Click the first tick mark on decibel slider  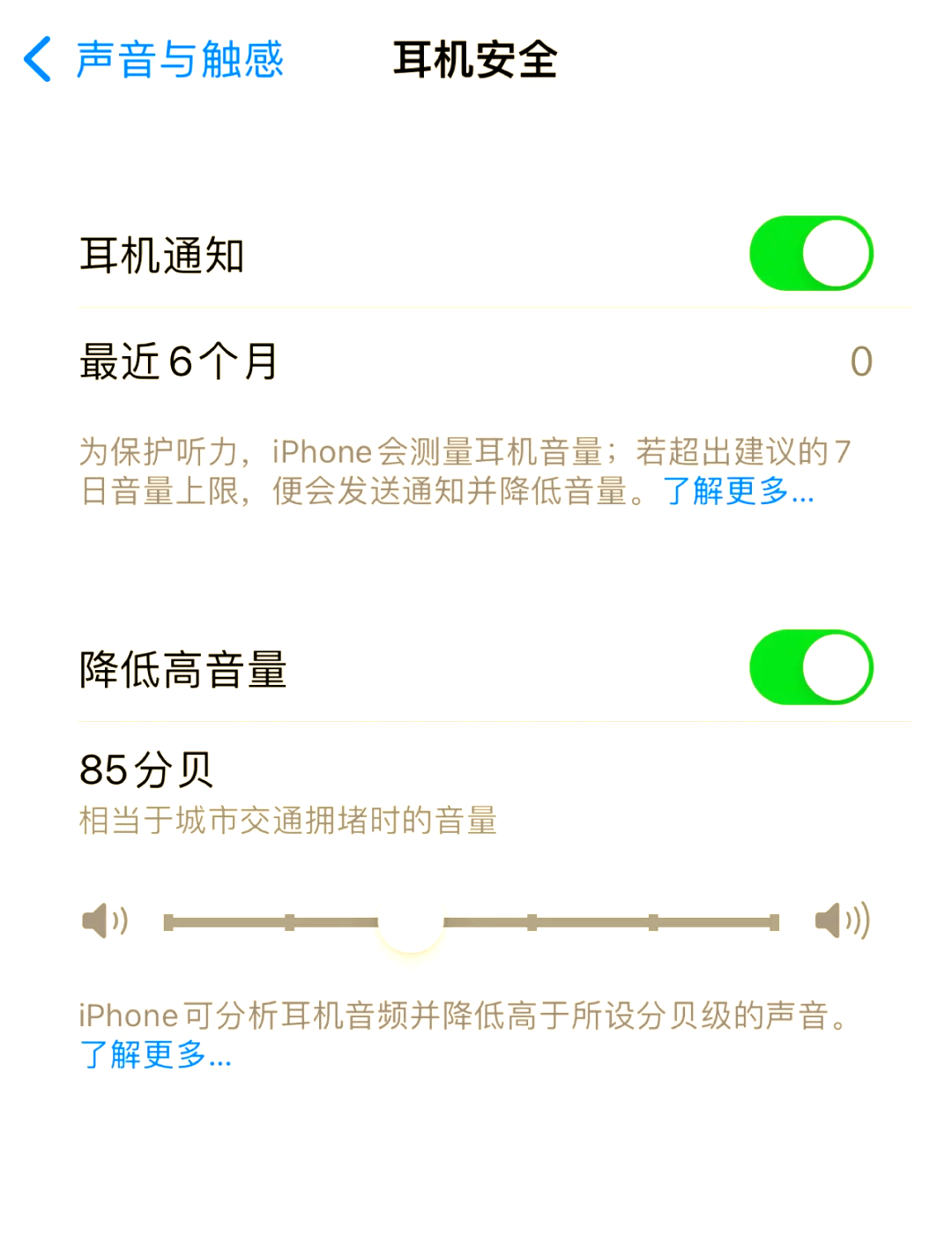169,920
